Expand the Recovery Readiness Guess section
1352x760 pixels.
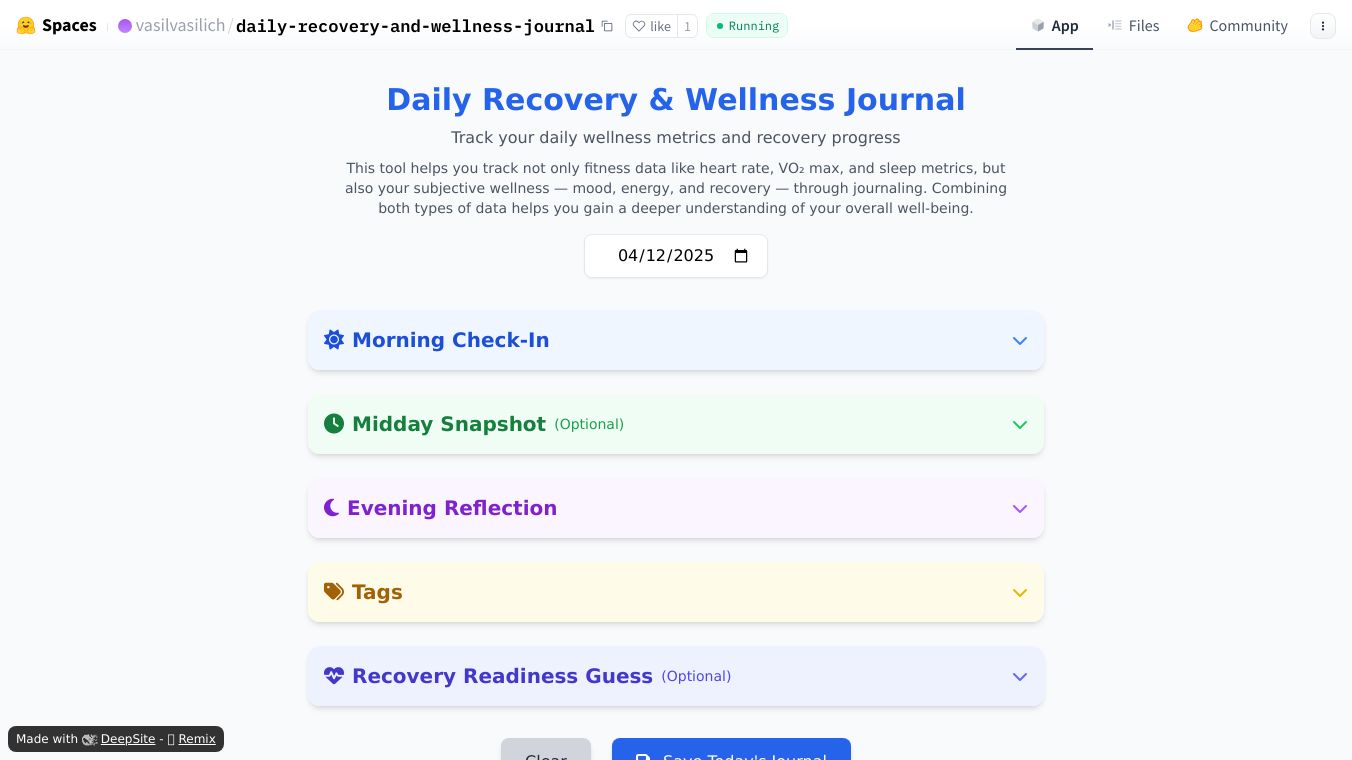click(676, 676)
